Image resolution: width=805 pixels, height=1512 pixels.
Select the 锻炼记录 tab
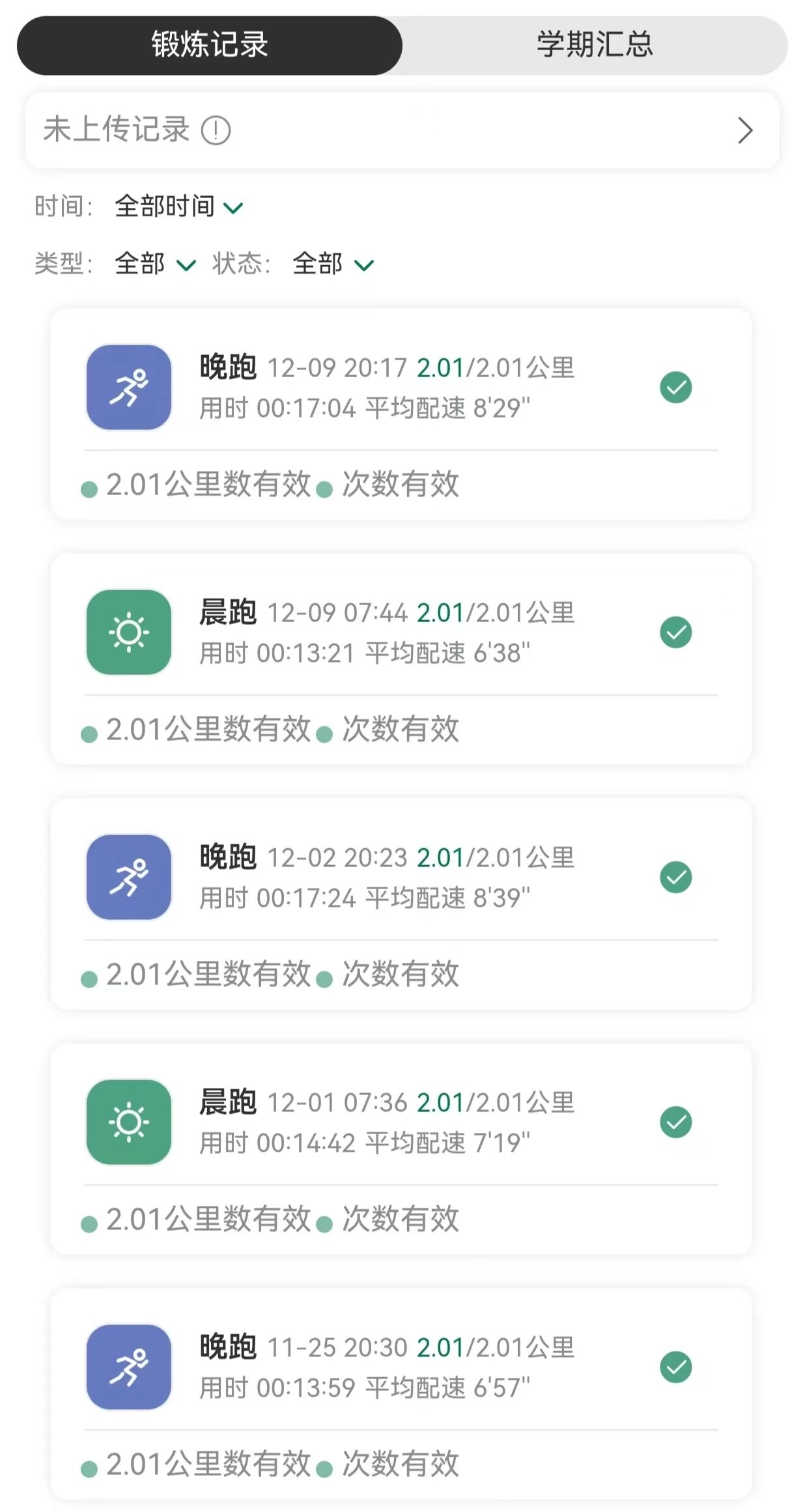[x=210, y=45]
